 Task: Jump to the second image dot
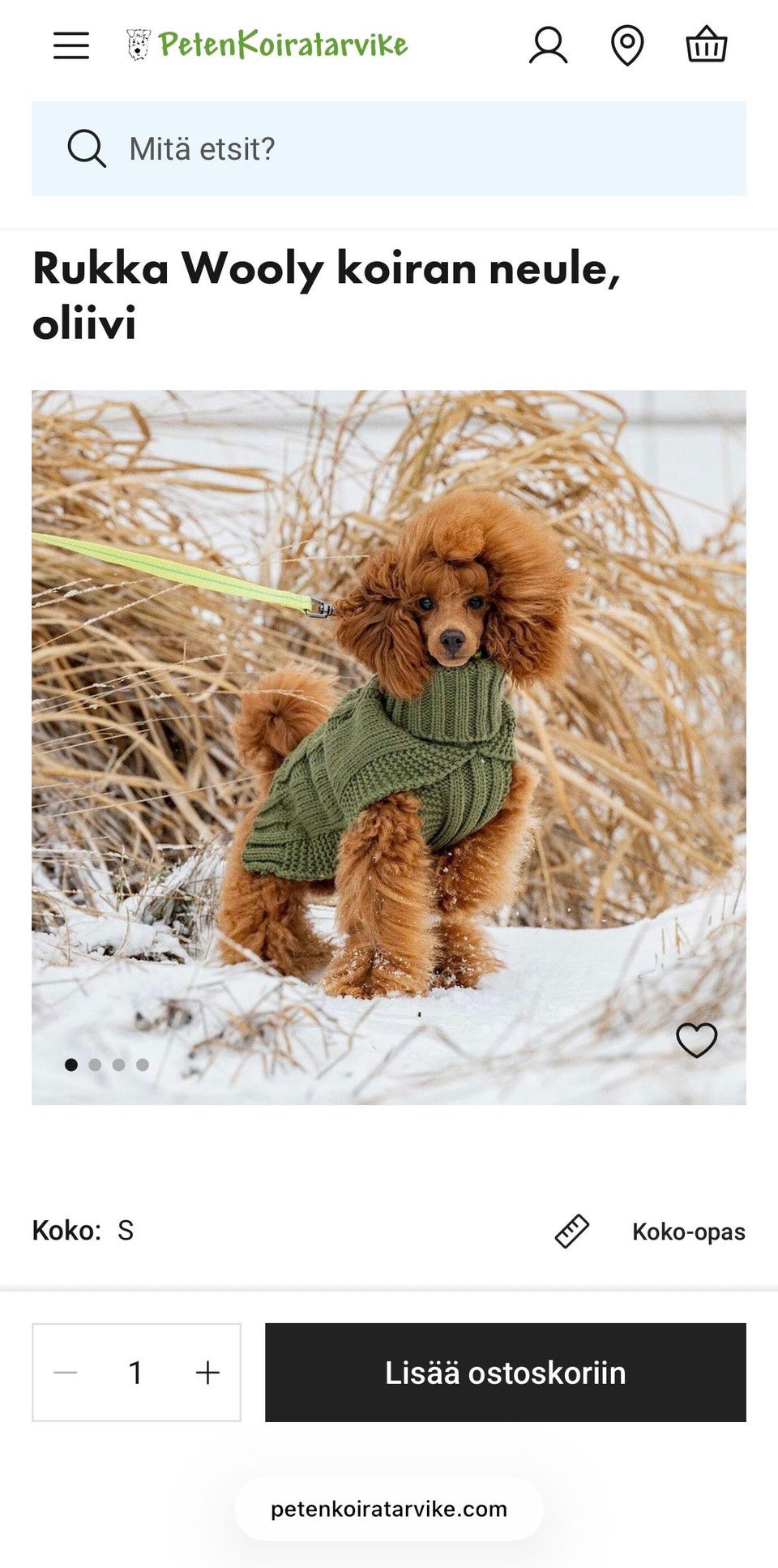point(96,1065)
